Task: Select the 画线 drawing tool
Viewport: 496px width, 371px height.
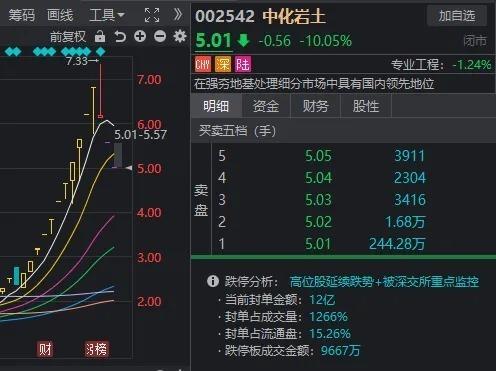Action: tap(60, 15)
